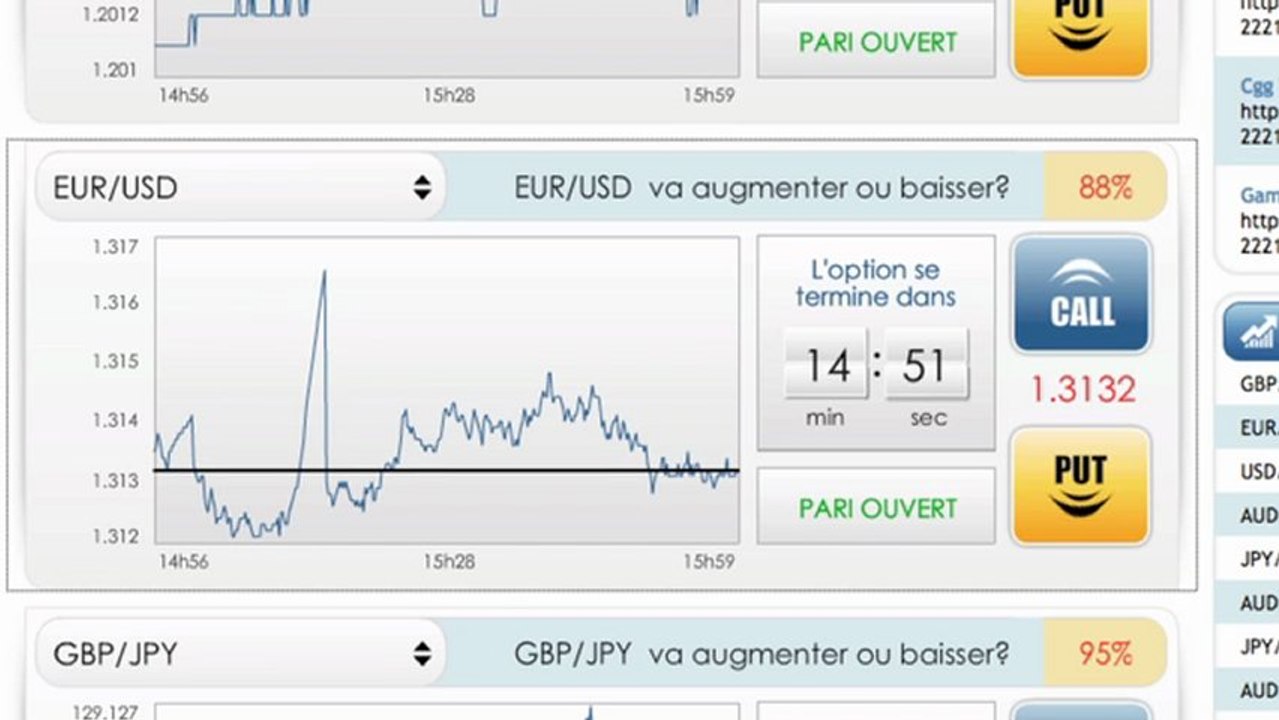Open the EUR/USD asset dropdown
Screen dimensions: 1279x720
coord(240,187)
